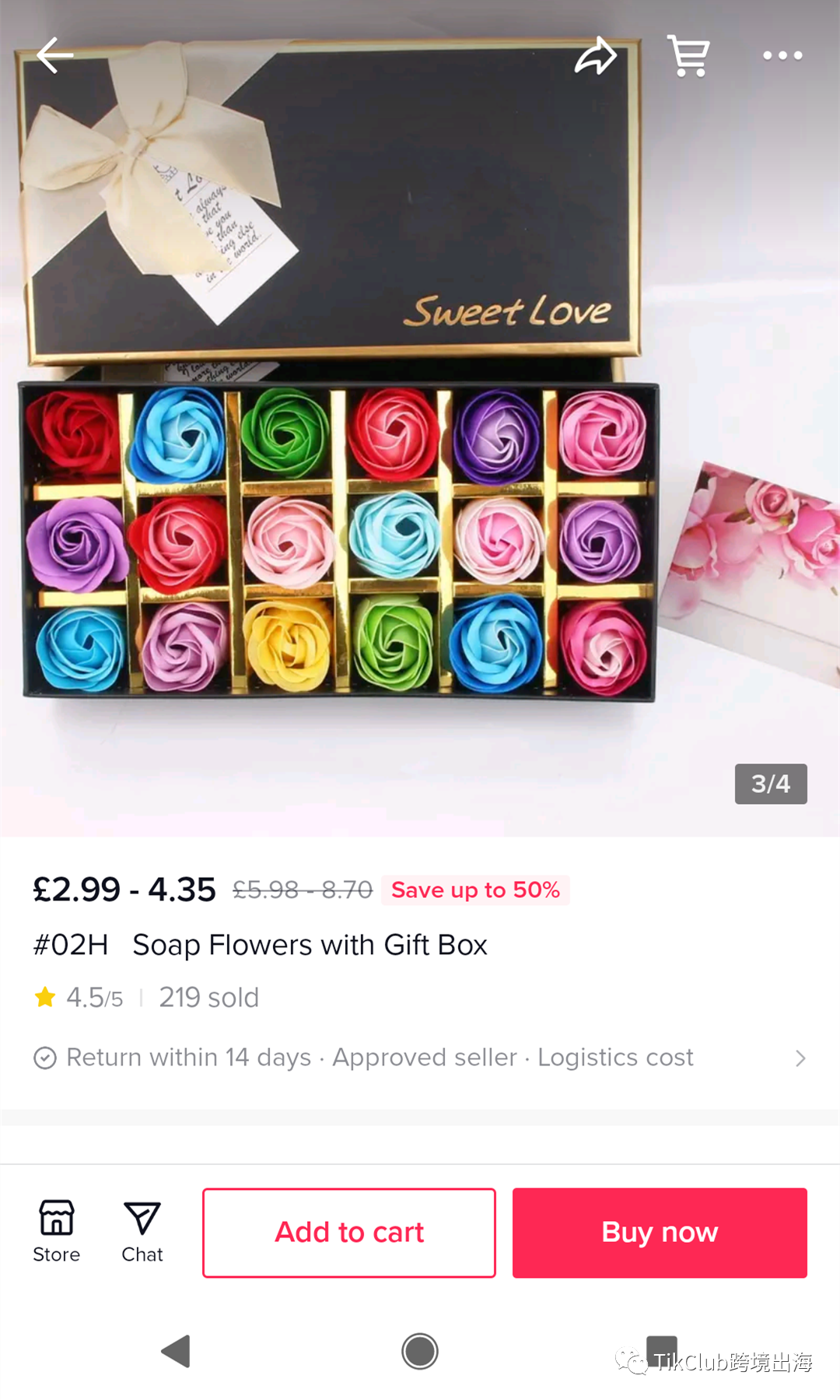
Task: Share this soap flowers product
Action: click(x=595, y=55)
